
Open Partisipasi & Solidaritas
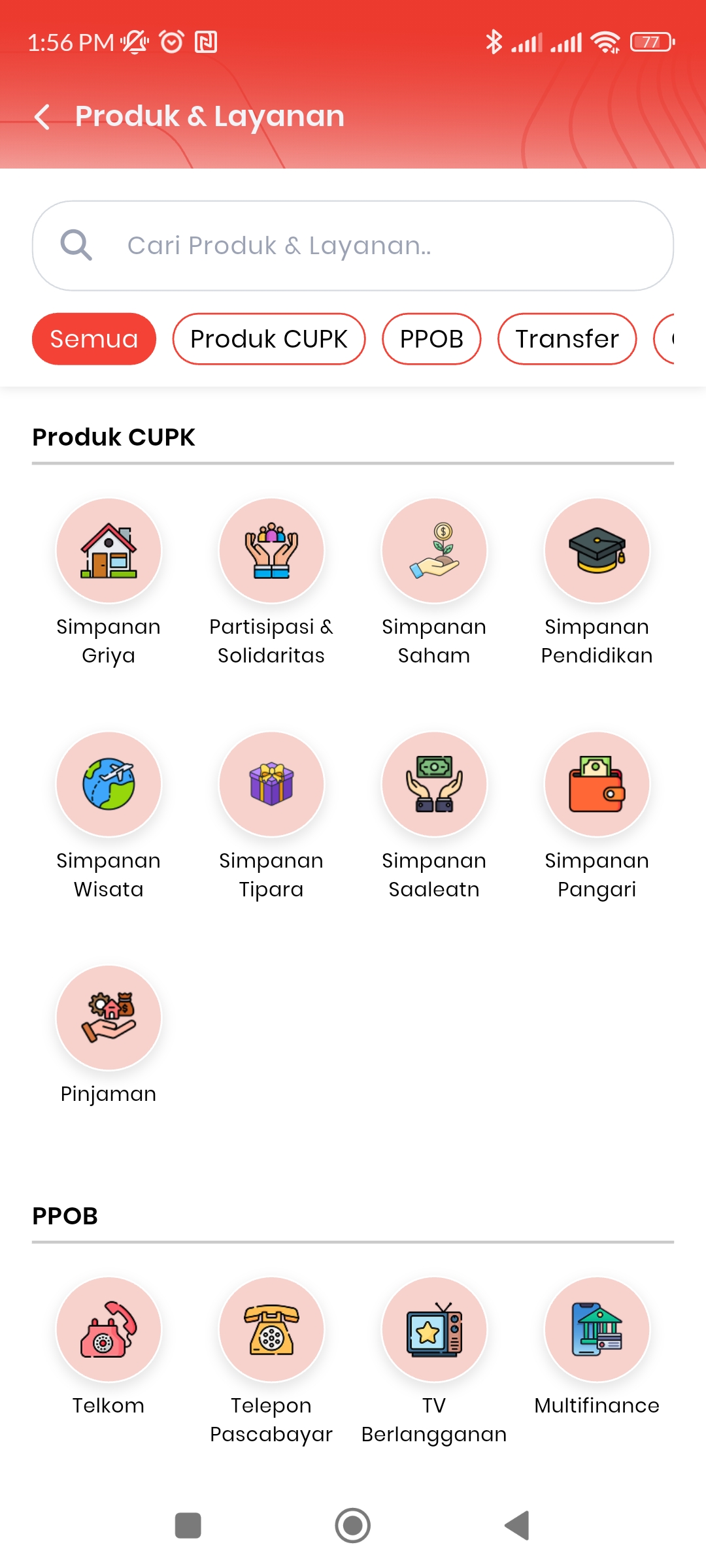click(x=271, y=581)
